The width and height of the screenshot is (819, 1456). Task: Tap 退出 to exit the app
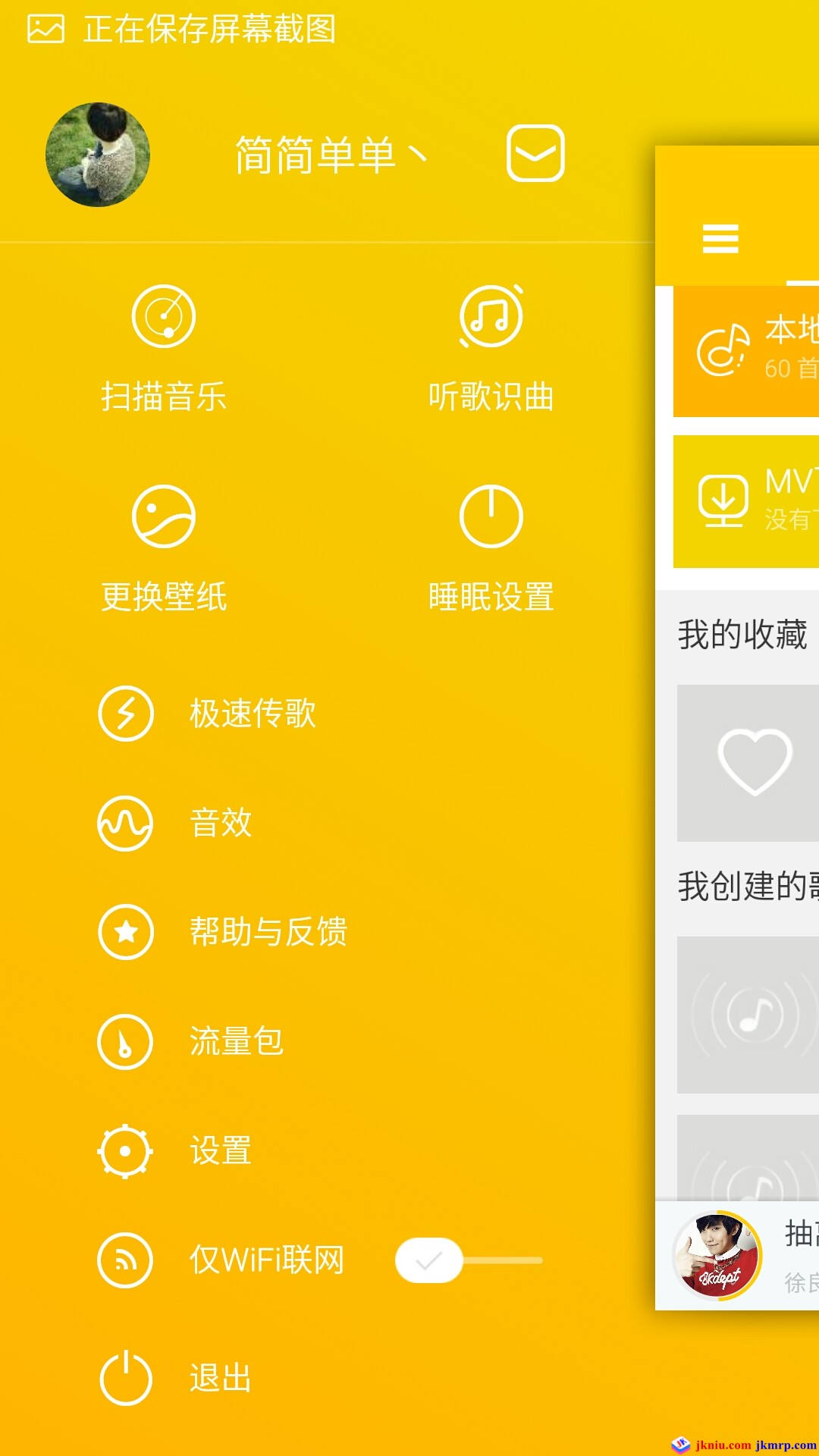pyautogui.click(x=221, y=1378)
